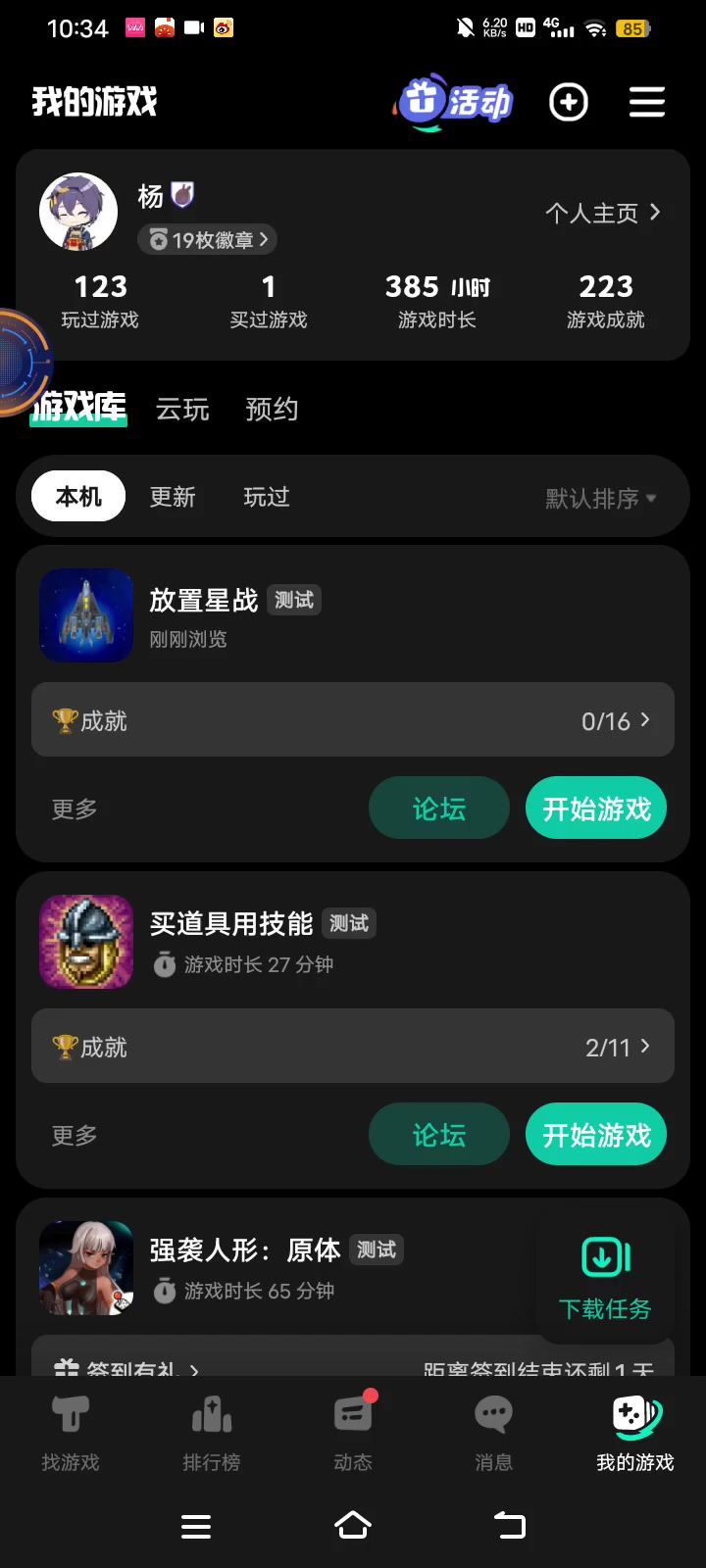Go back using system back button

tap(509, 1525)
